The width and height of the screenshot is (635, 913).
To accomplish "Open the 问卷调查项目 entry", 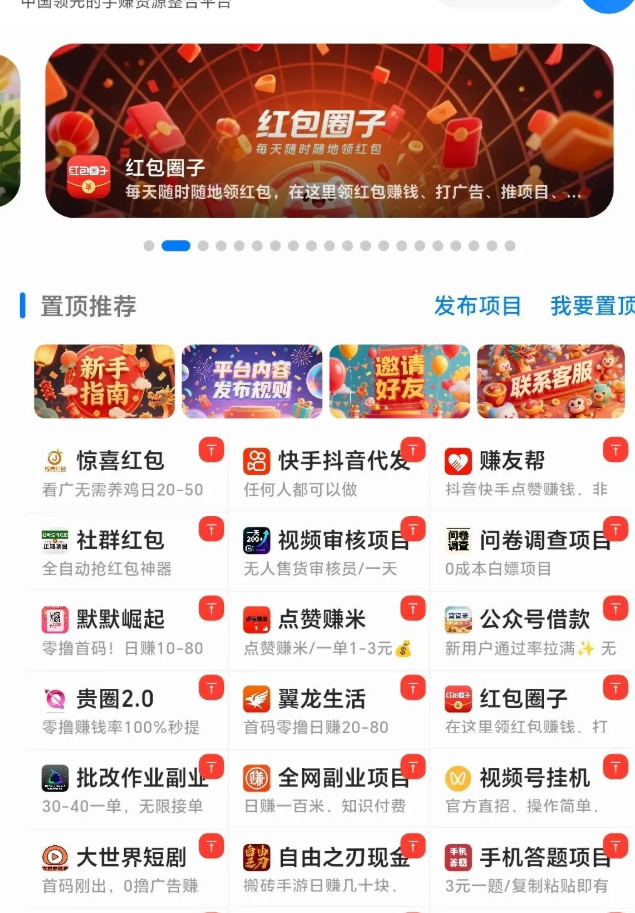I will point(528,552).
